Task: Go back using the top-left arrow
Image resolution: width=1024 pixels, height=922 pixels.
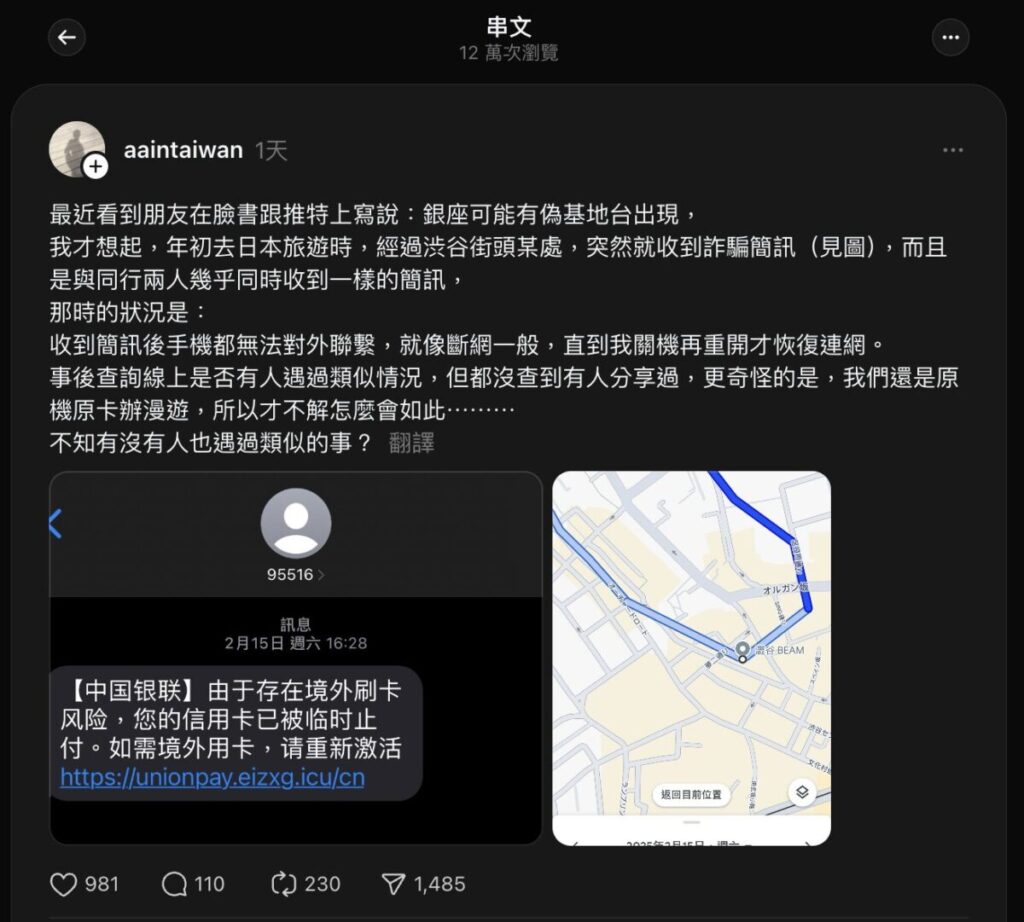Action: tap(67, 38)
